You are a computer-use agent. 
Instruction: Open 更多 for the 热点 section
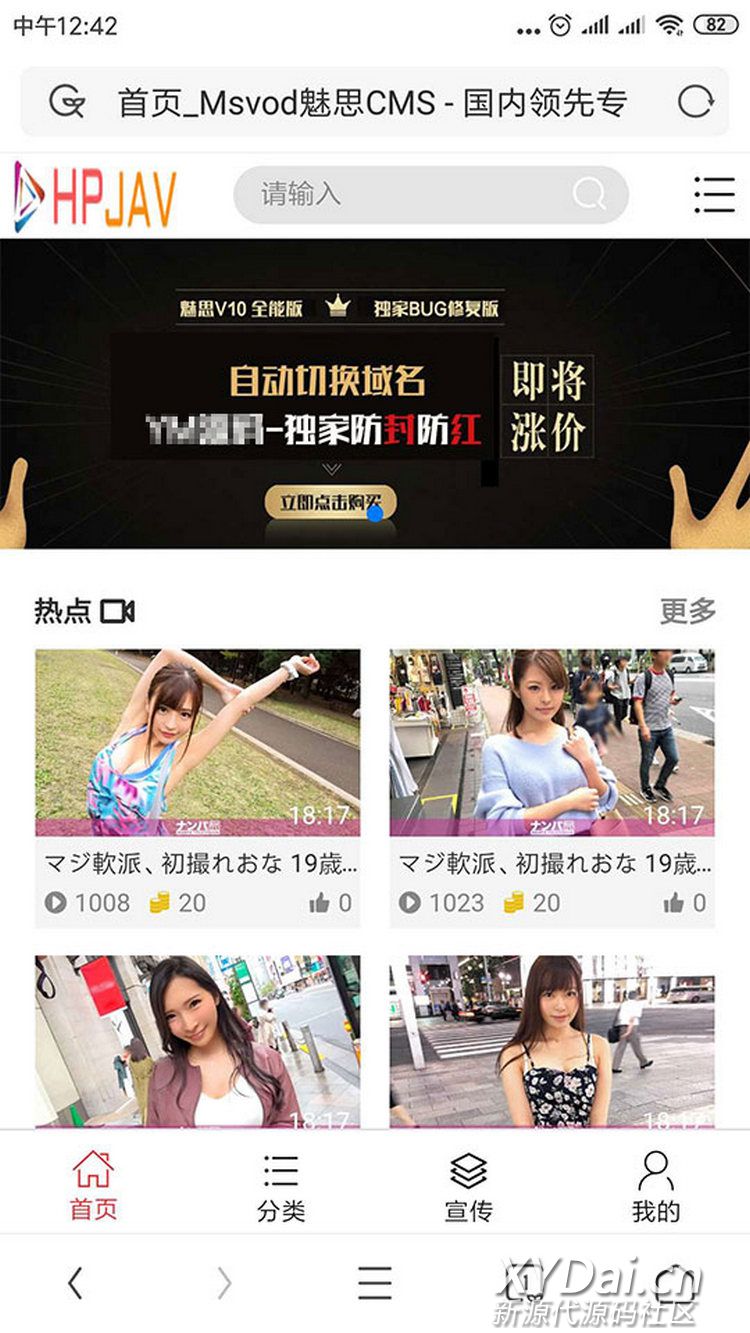688,610
